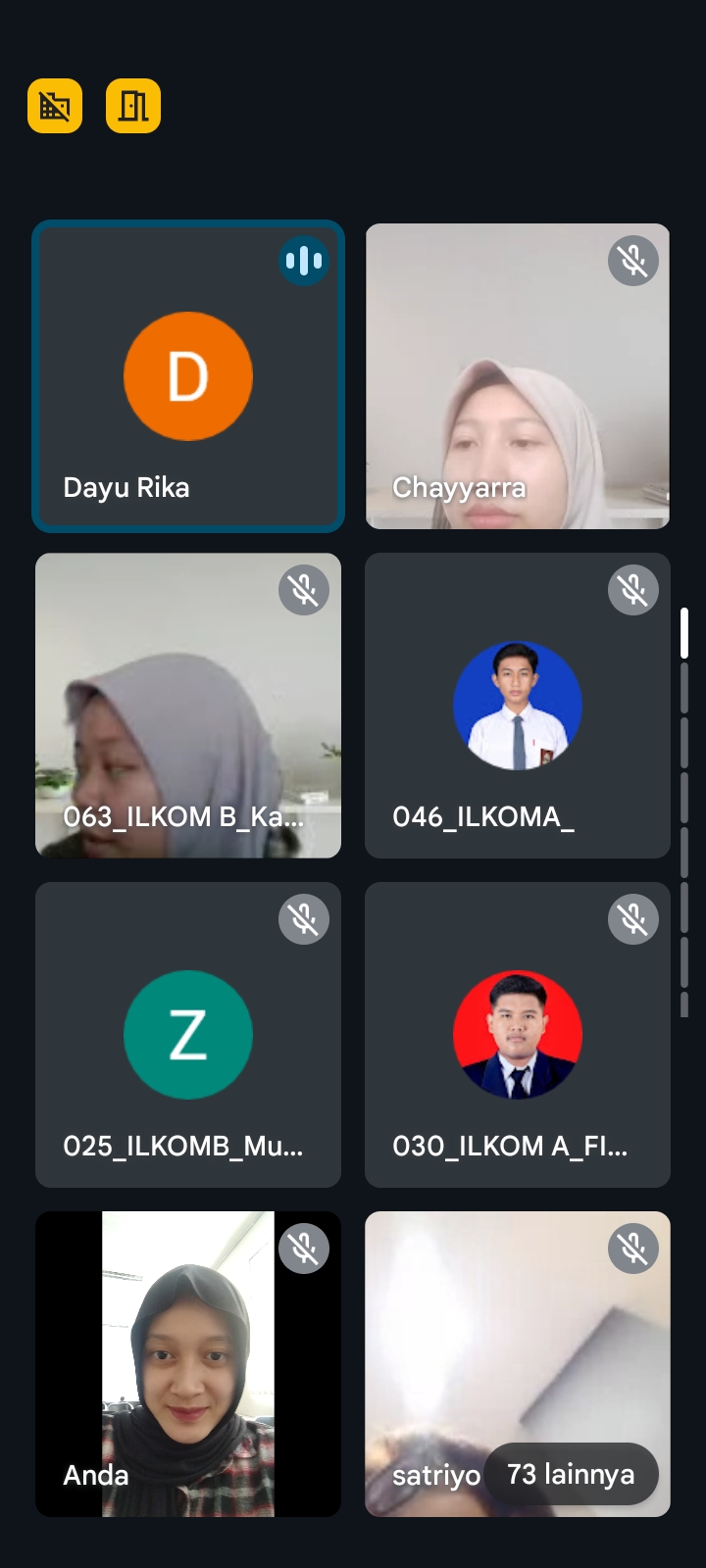706x1568 pixels.
Task: Open Dayu Rika's participant tile
Action: (x=188, y=376)
